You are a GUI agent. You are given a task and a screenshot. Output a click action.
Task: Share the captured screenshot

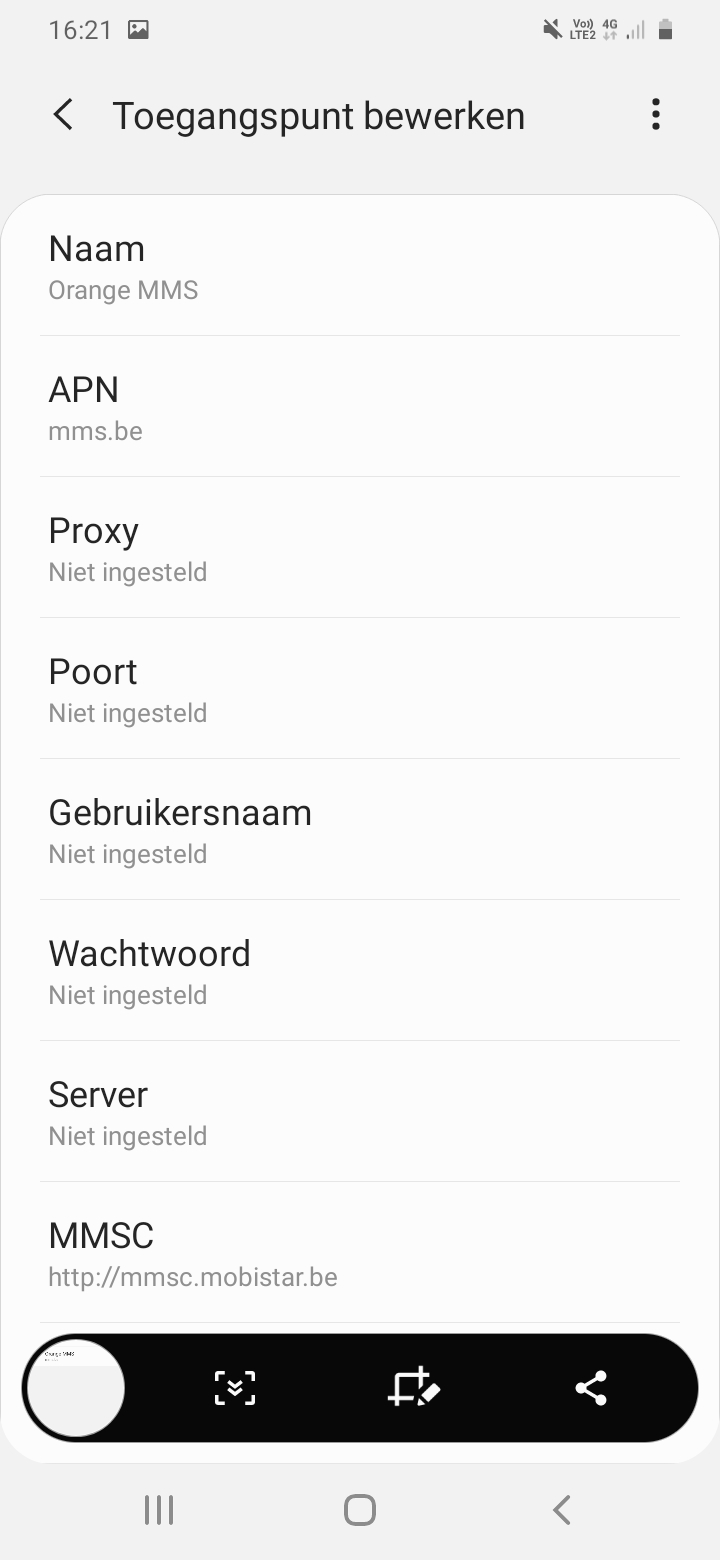click(591, 1388)
